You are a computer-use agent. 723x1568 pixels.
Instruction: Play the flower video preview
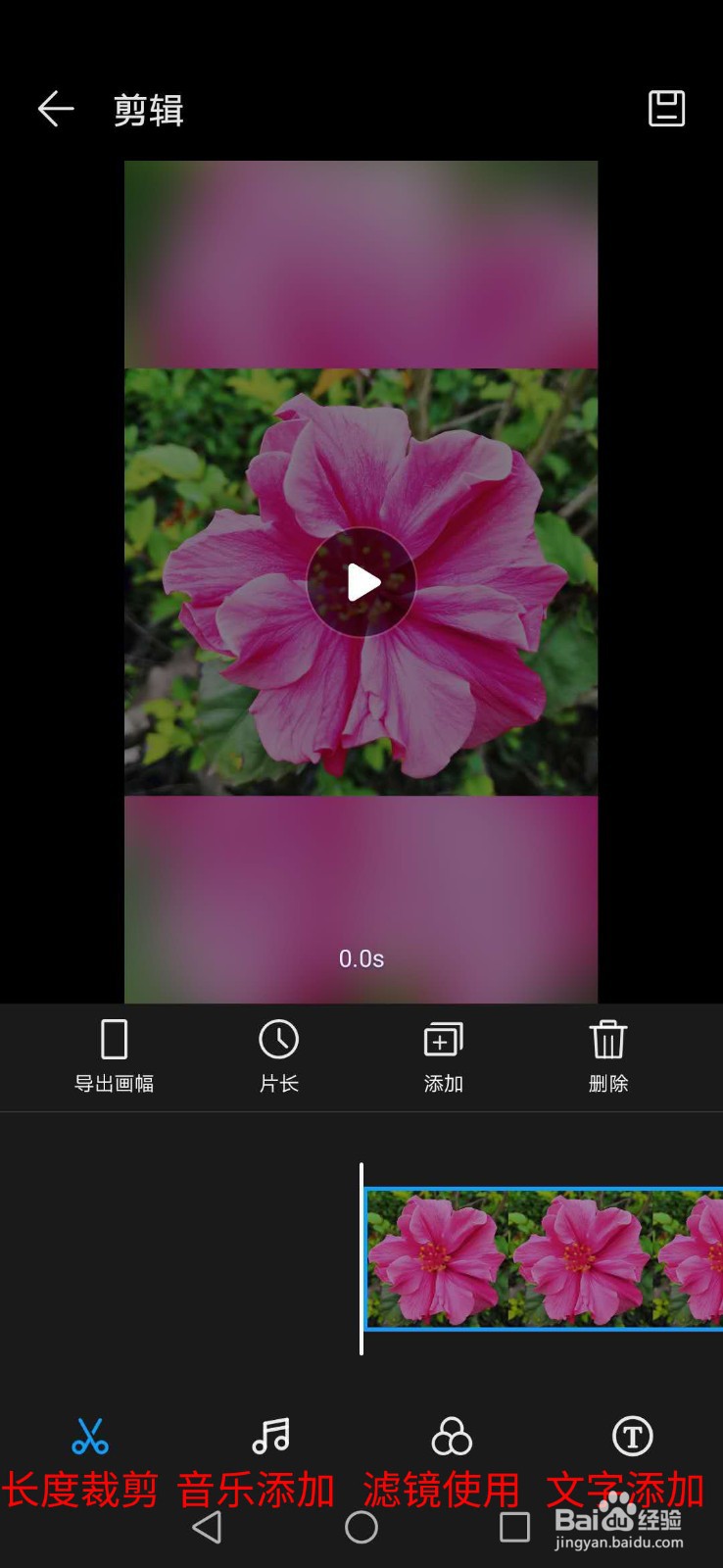pyautogui.click(x=361, y=582)
